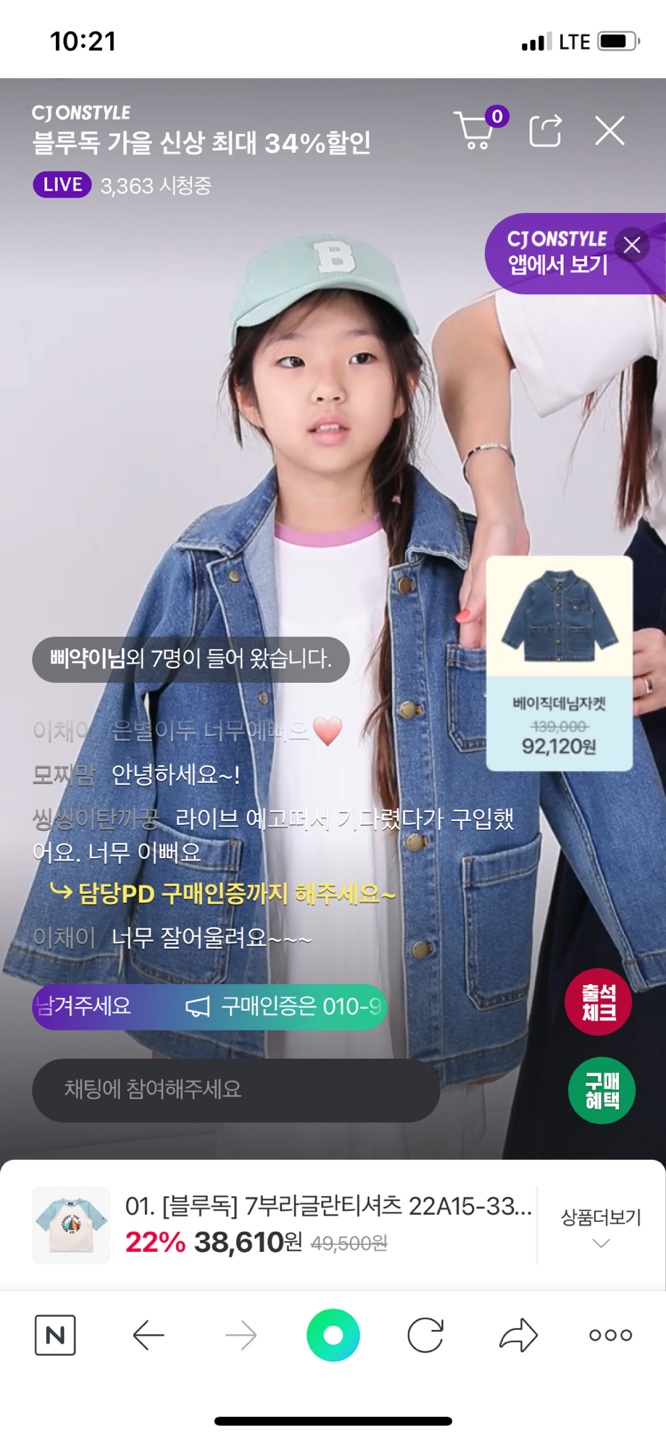Tap the chat input field
The image size is (666, 1440).
click(x=236, y=1089)
